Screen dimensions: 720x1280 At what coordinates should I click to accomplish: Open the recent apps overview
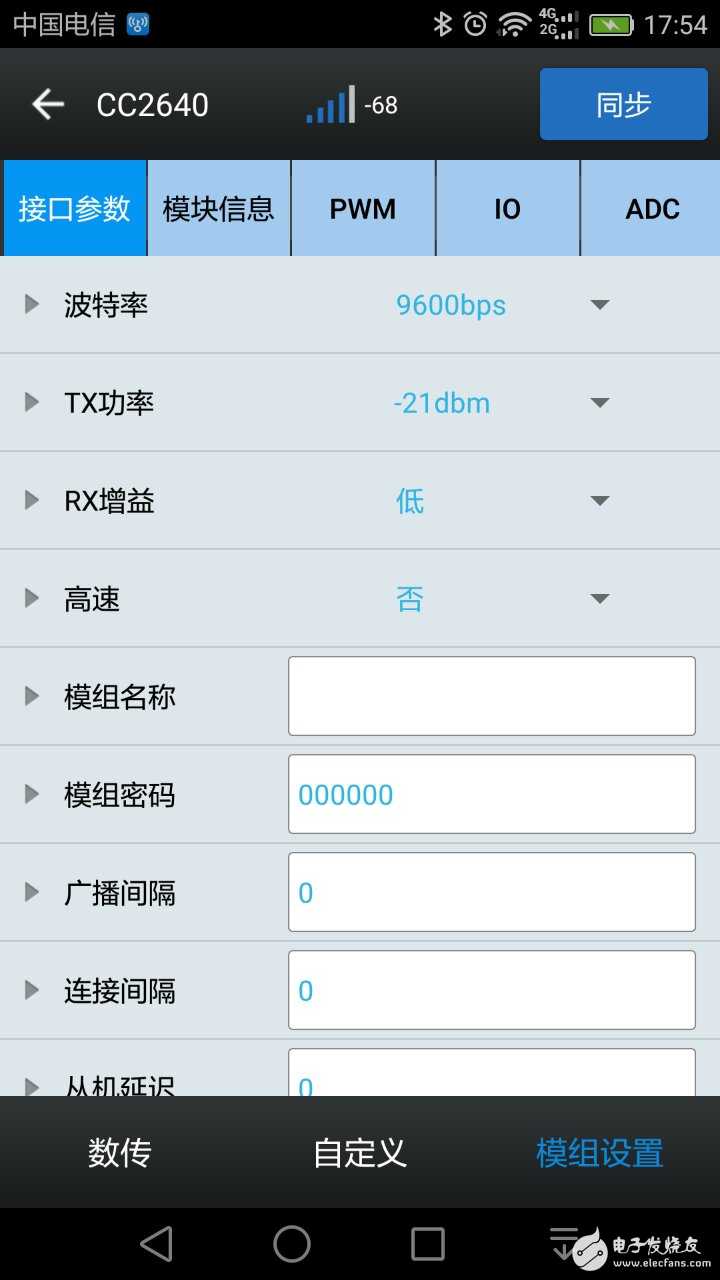(x=428, y=1244)
